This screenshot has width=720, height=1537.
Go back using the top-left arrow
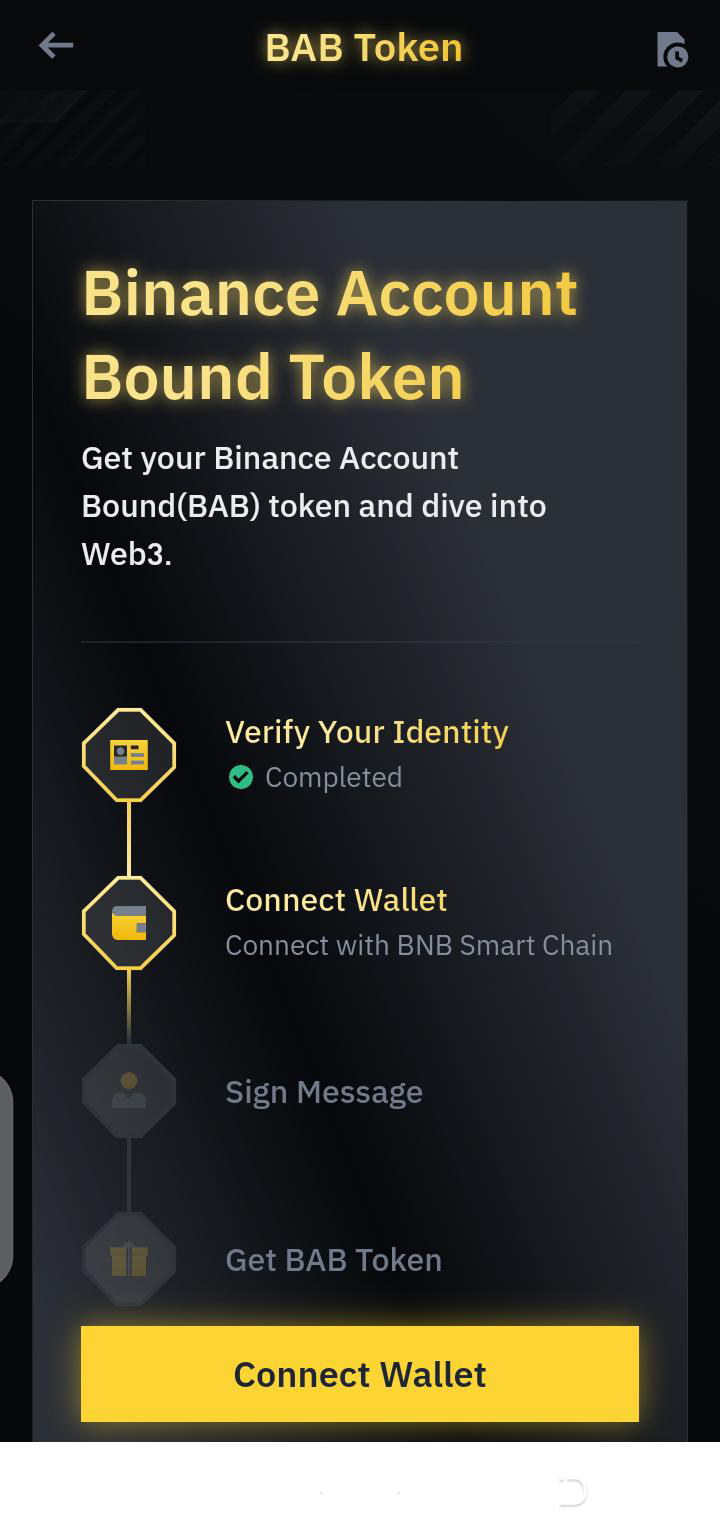56,46
